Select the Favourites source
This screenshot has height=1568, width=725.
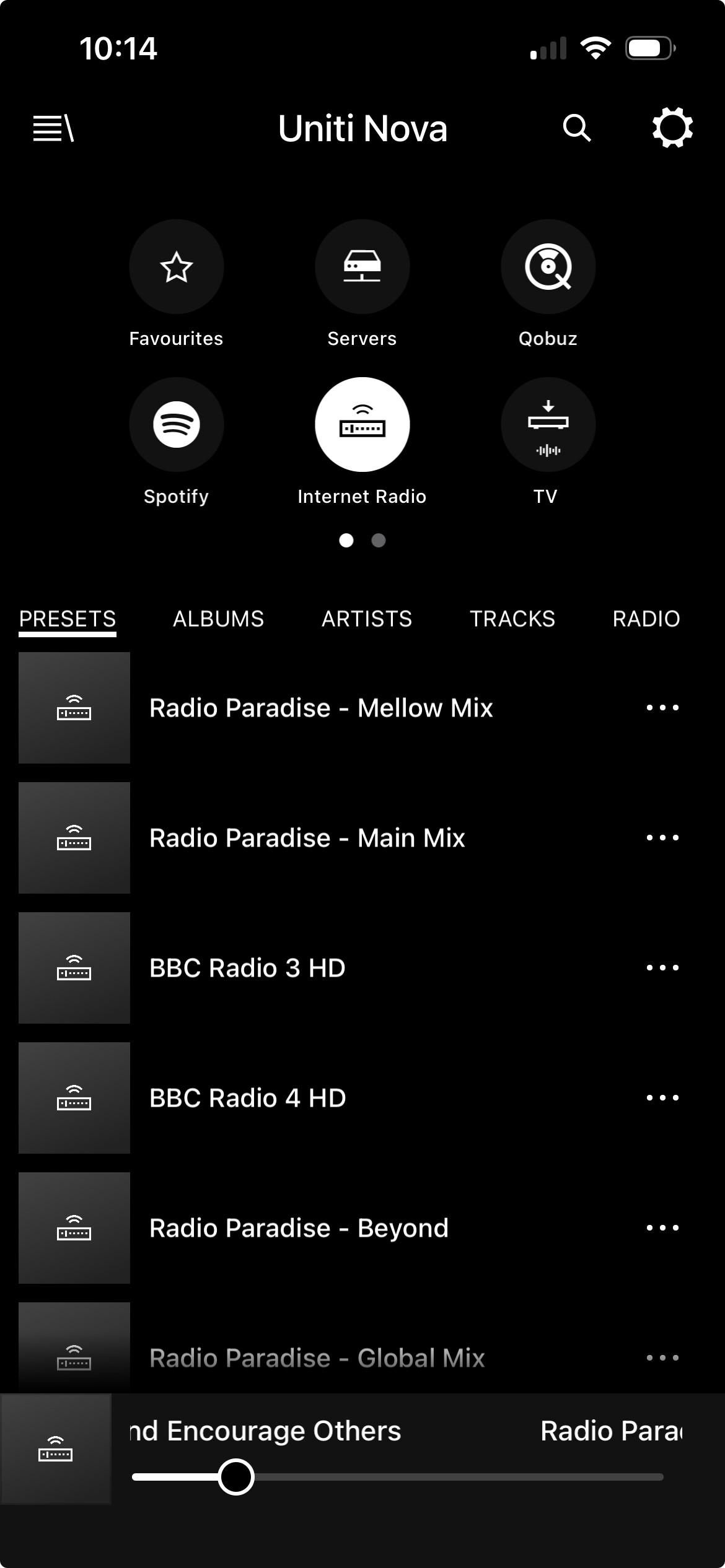(177, 267)
